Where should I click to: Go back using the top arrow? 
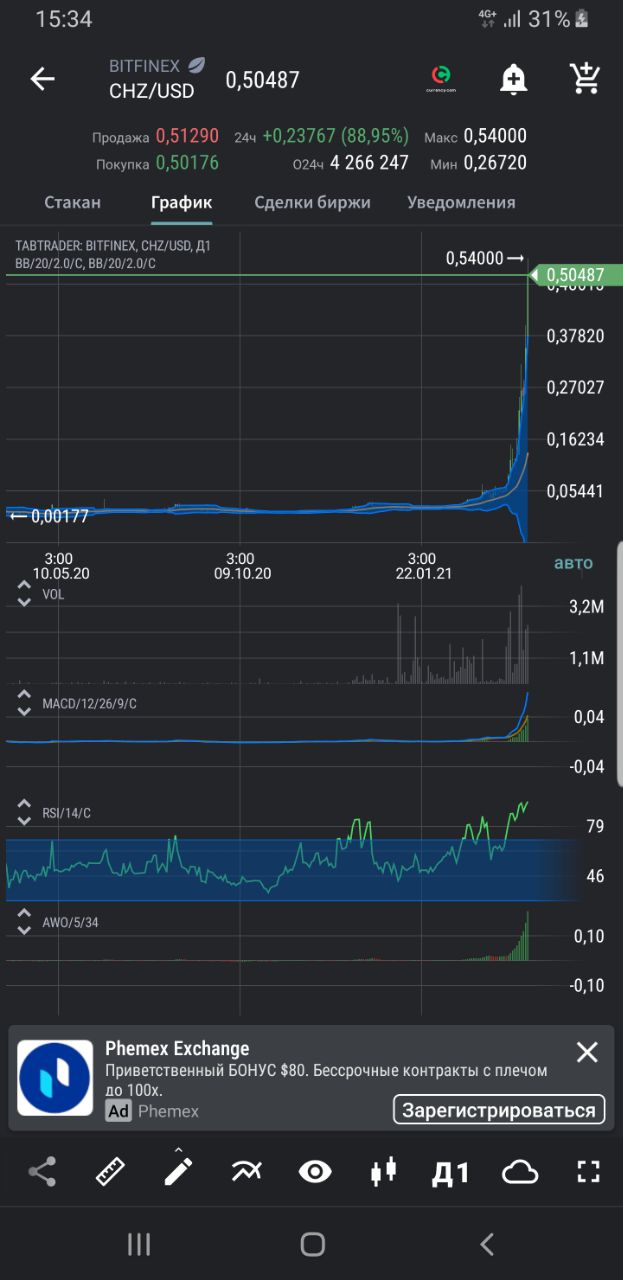coord(42,79)
